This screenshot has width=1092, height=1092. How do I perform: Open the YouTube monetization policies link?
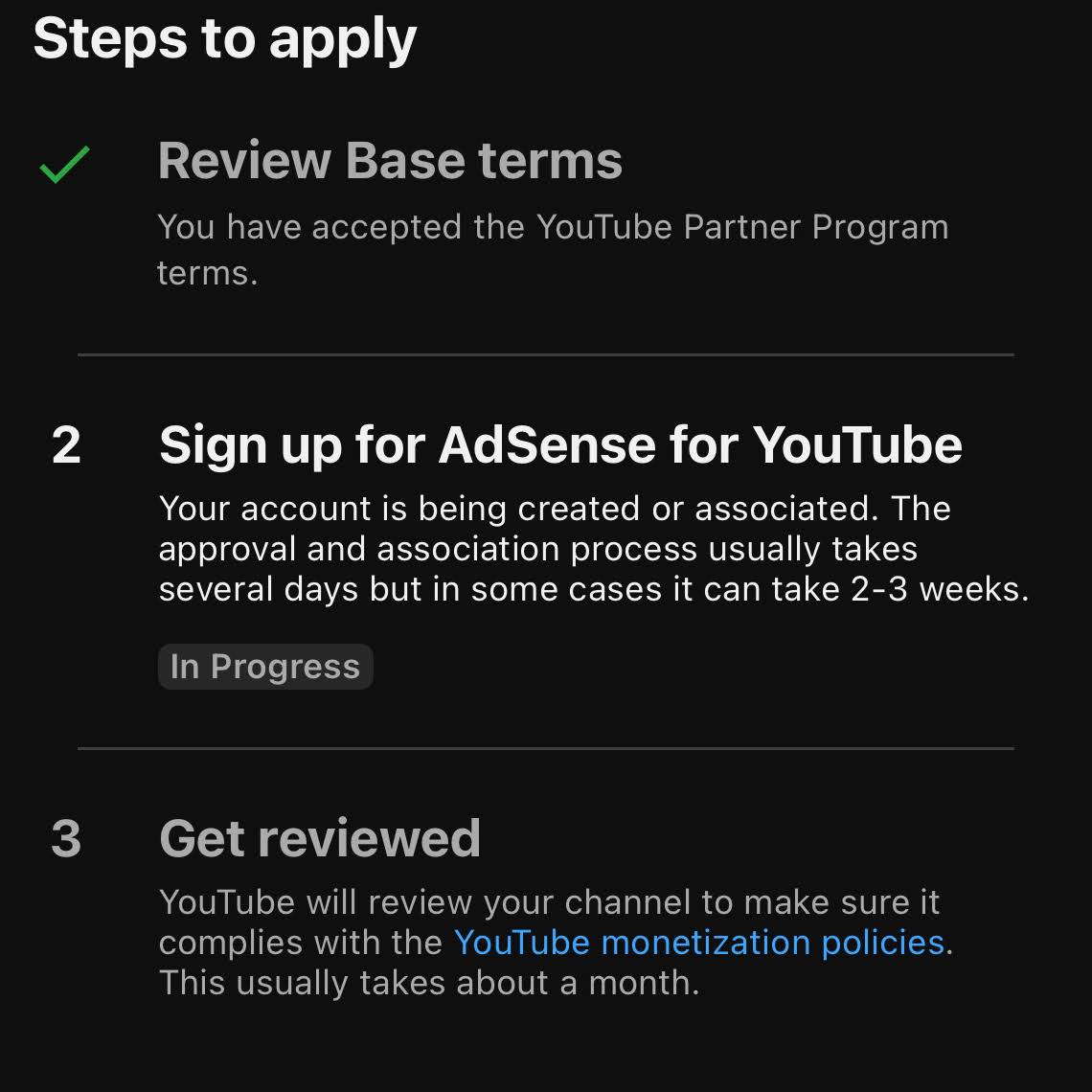coord(699,943)
